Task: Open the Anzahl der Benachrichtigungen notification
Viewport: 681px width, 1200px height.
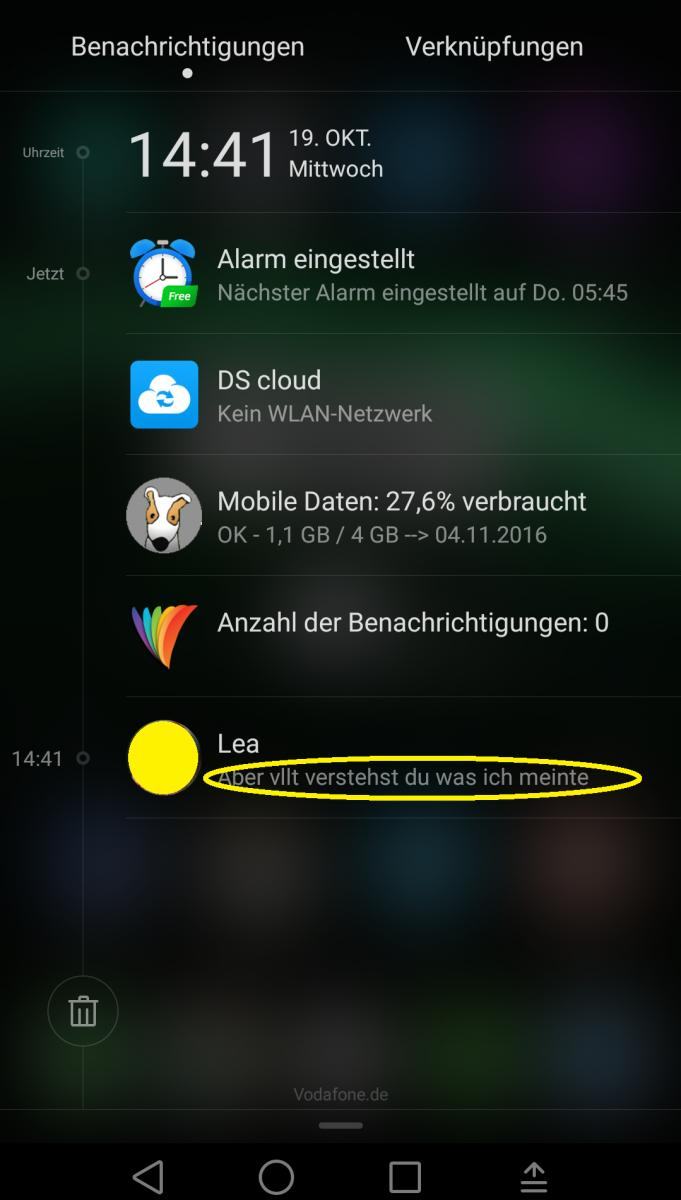Action: tap(403, 636)
